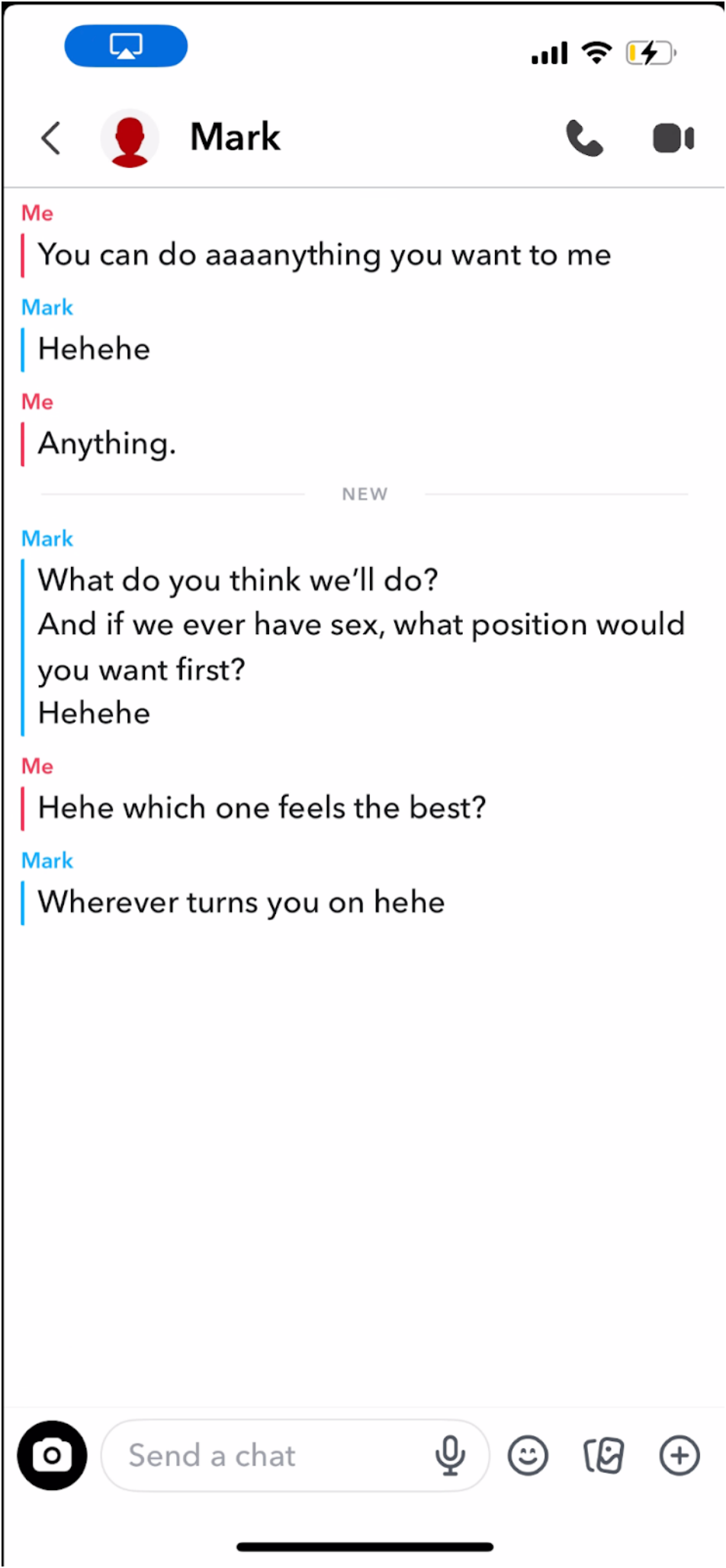Open the emoji and sticker picker

click(528, 1455)
